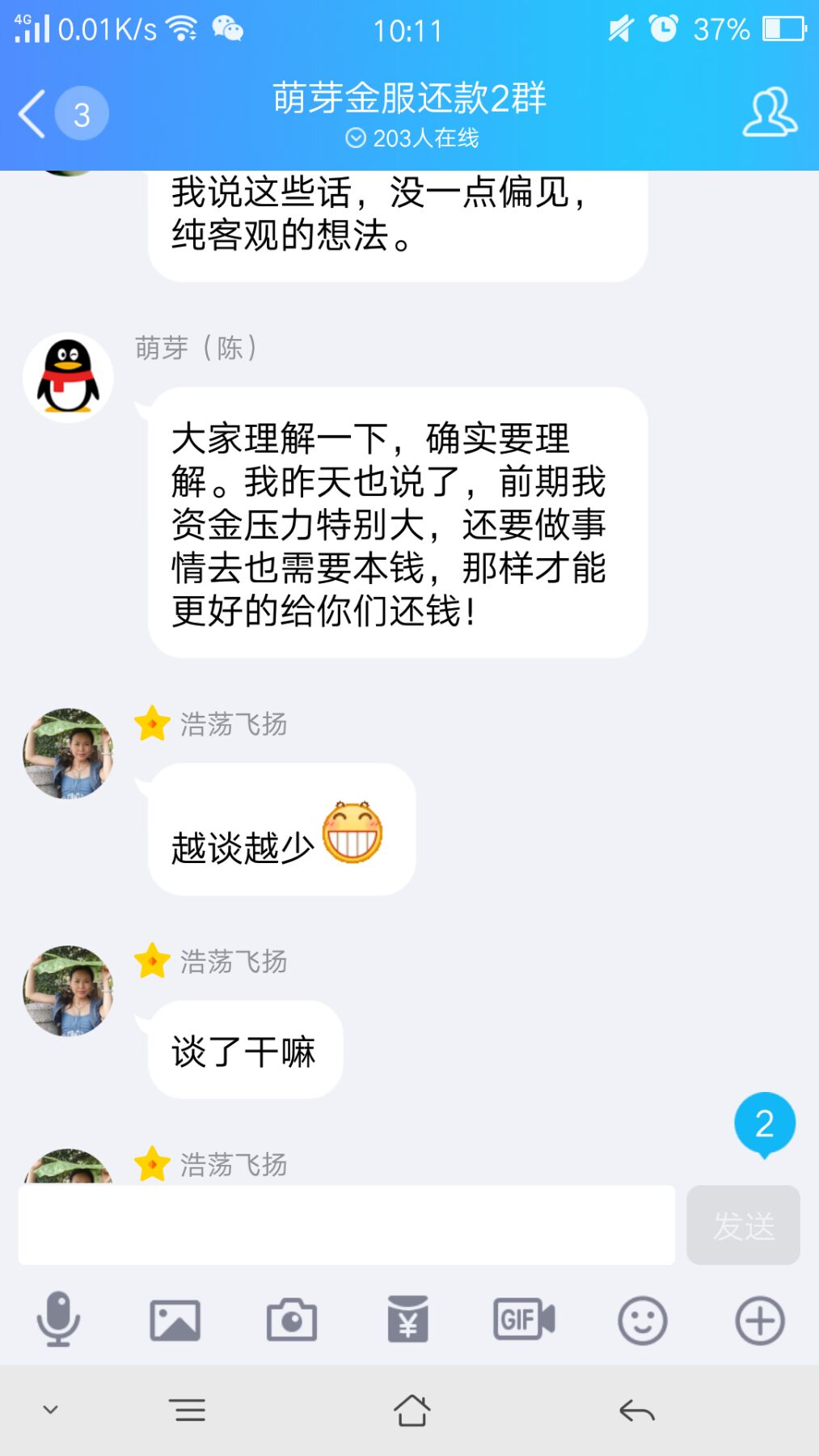819x1456 pixels.
Task: Go back using the top-left arrow
Action: coord(31,113)
